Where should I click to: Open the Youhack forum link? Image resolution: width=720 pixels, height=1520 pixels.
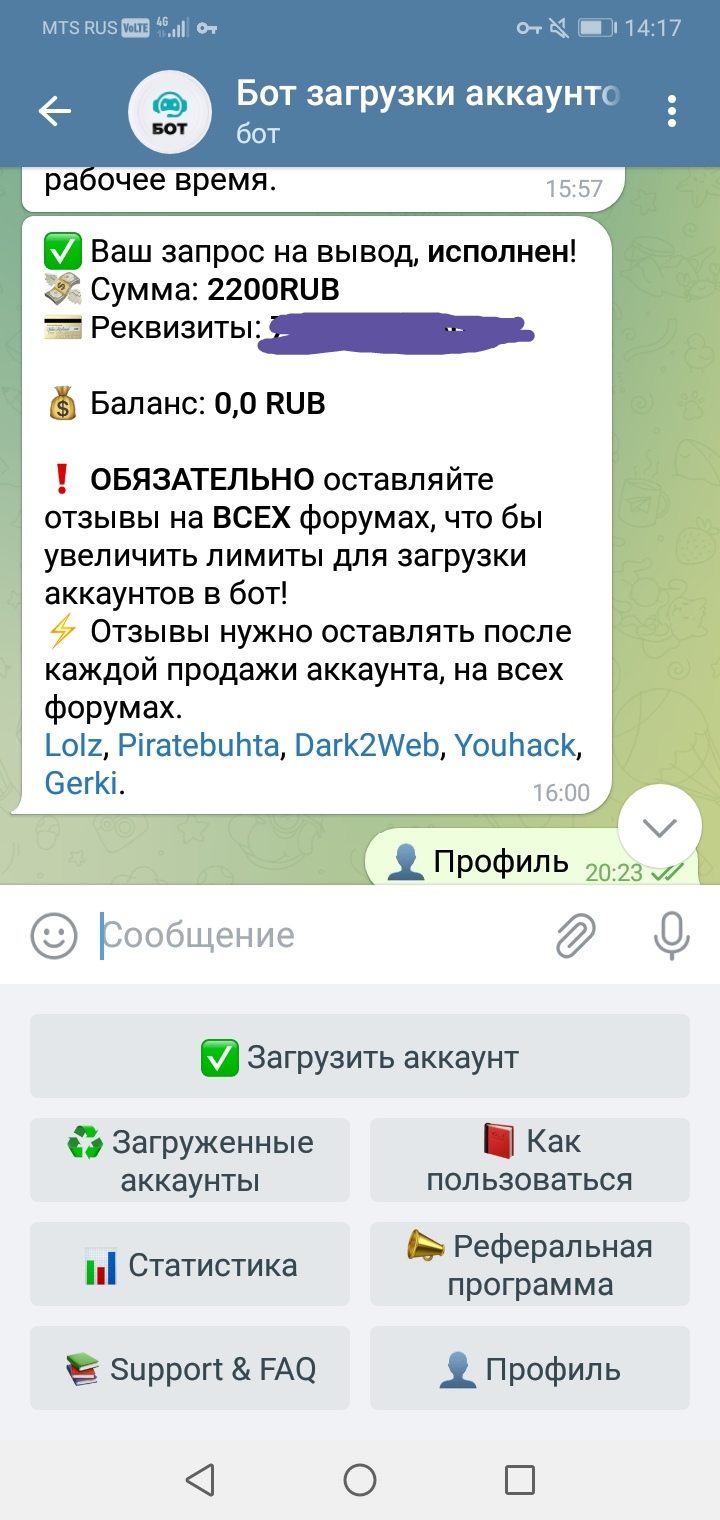click(515, 745)
